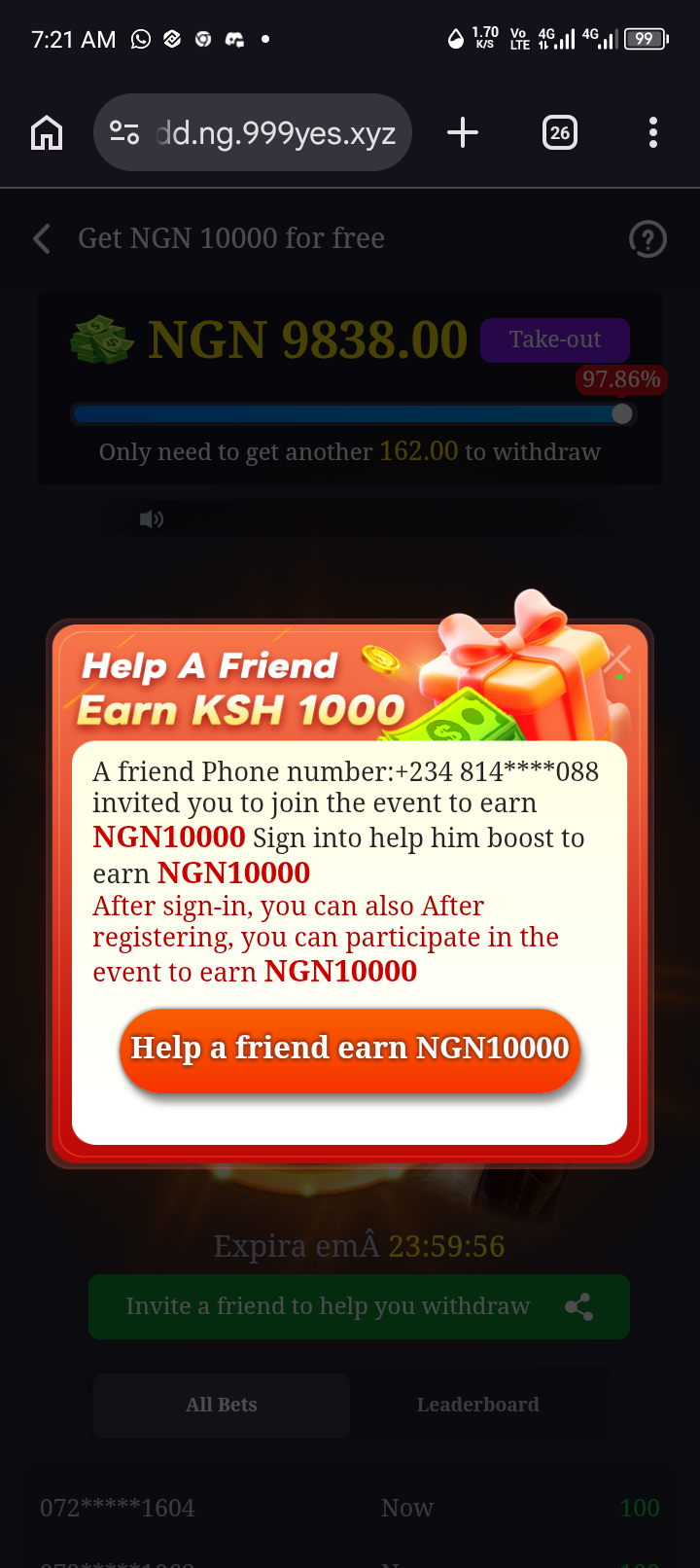The height and width of the screenshot is (1568, 700).
Task: Go back from Get NGN 10000 page
Action: click(x=42, y=238)
